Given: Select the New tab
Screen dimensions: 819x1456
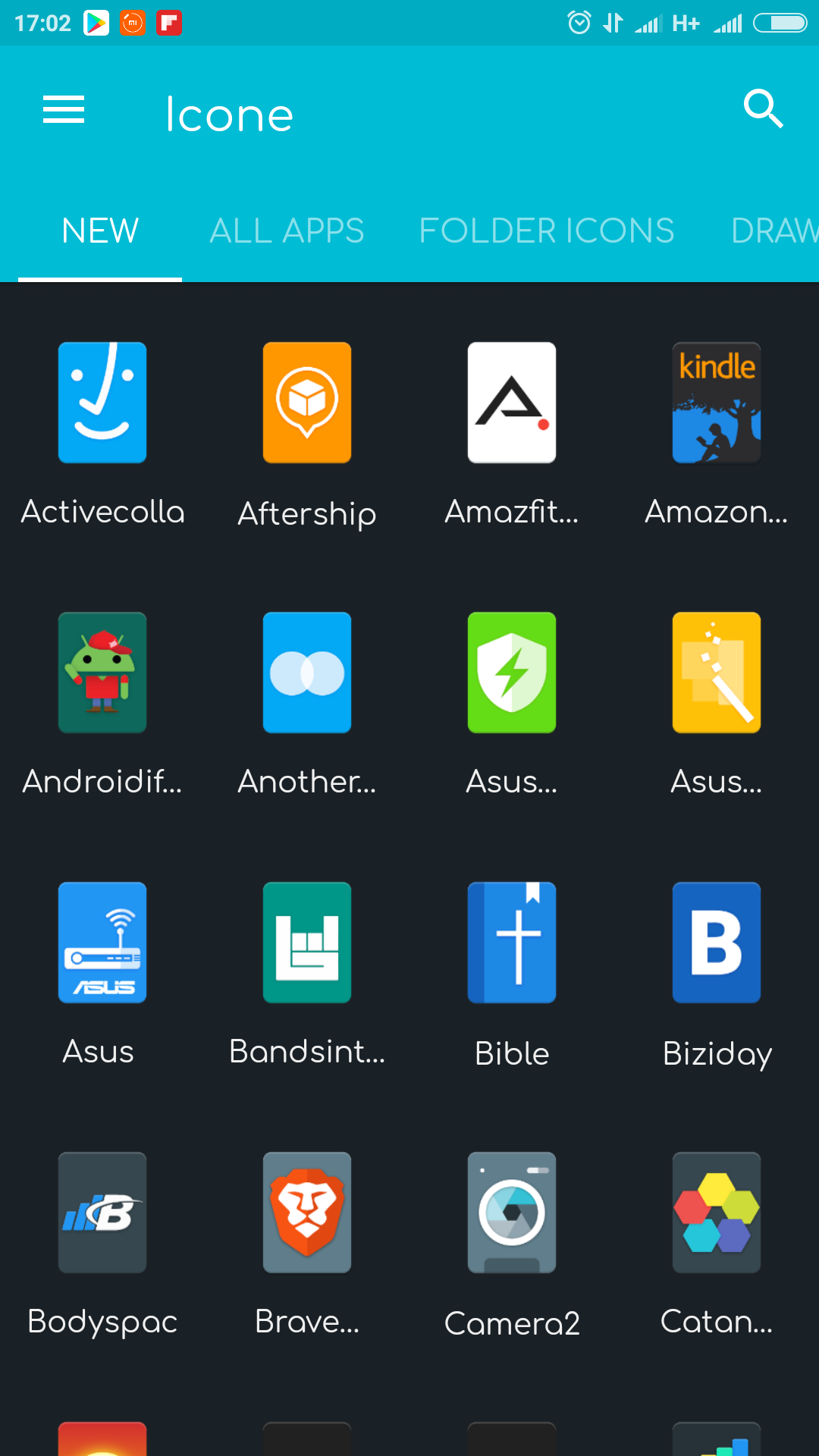Looking at the screenshot, I should (100, 231).
